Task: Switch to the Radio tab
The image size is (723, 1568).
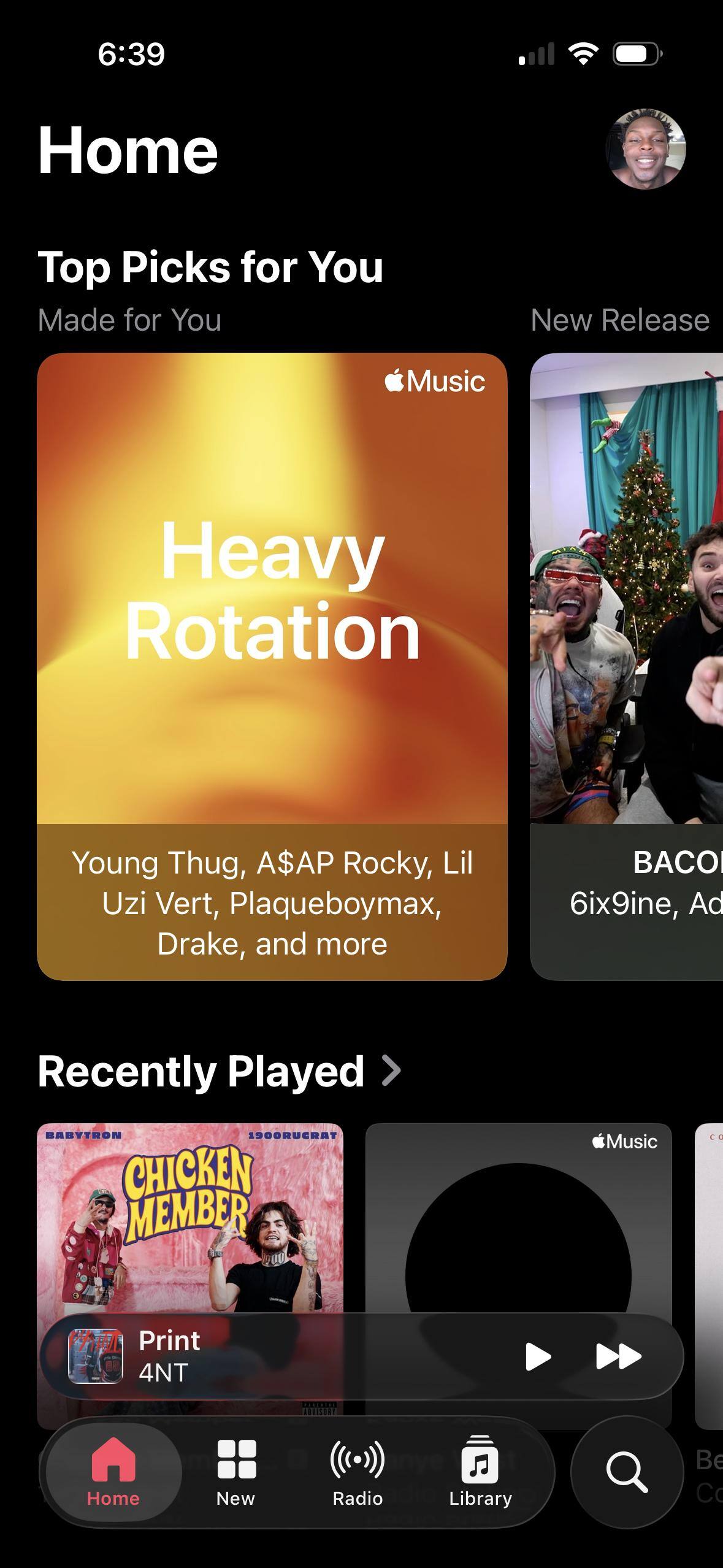Action: click(x=358, y=1472)
